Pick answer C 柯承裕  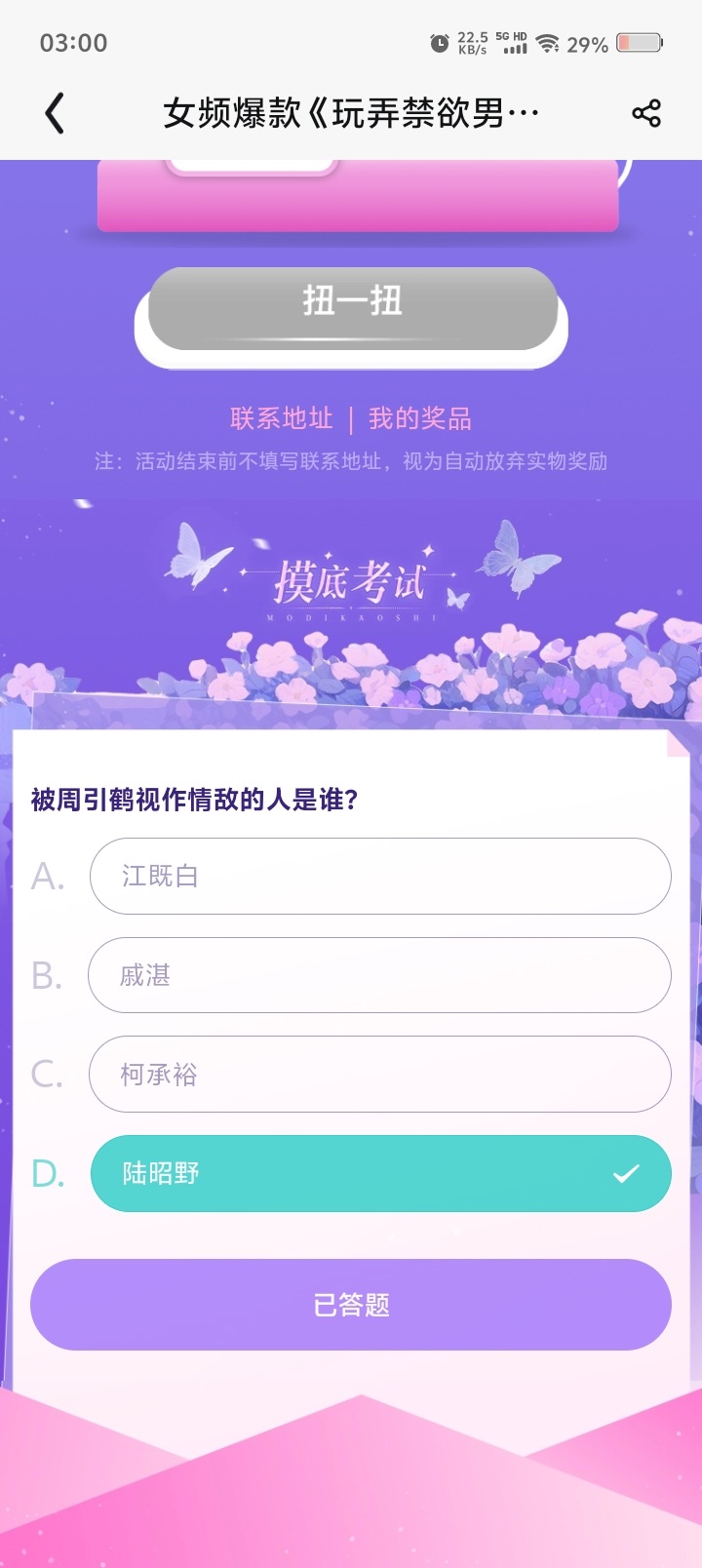pos(380,1074)
